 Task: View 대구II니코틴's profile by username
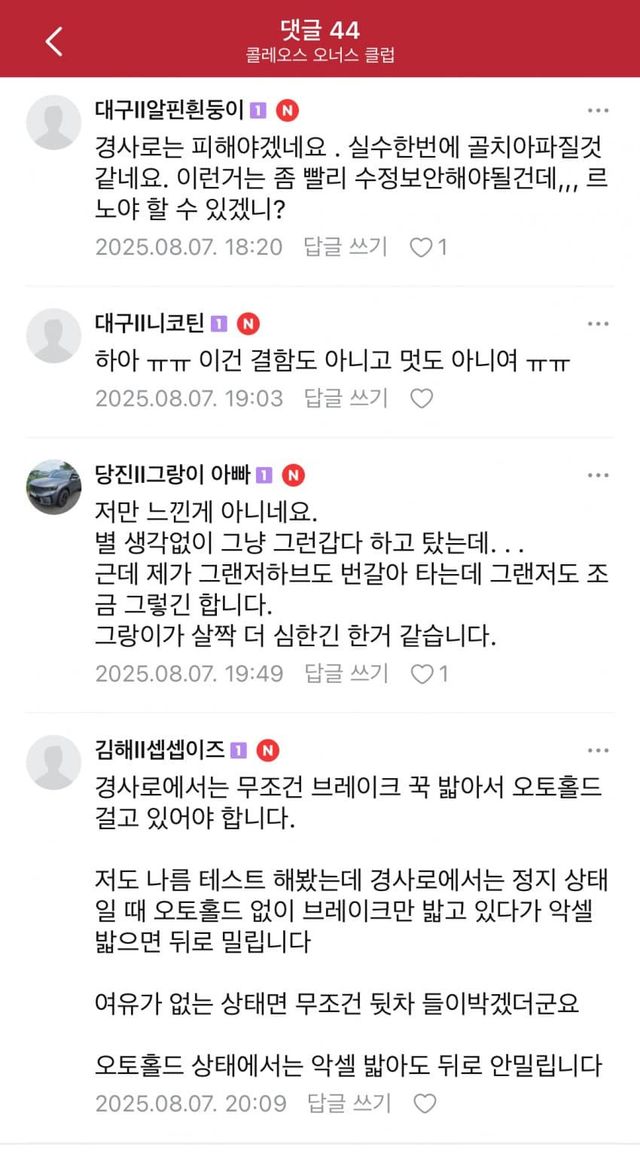pyautogui.click(x=150, y=324)
